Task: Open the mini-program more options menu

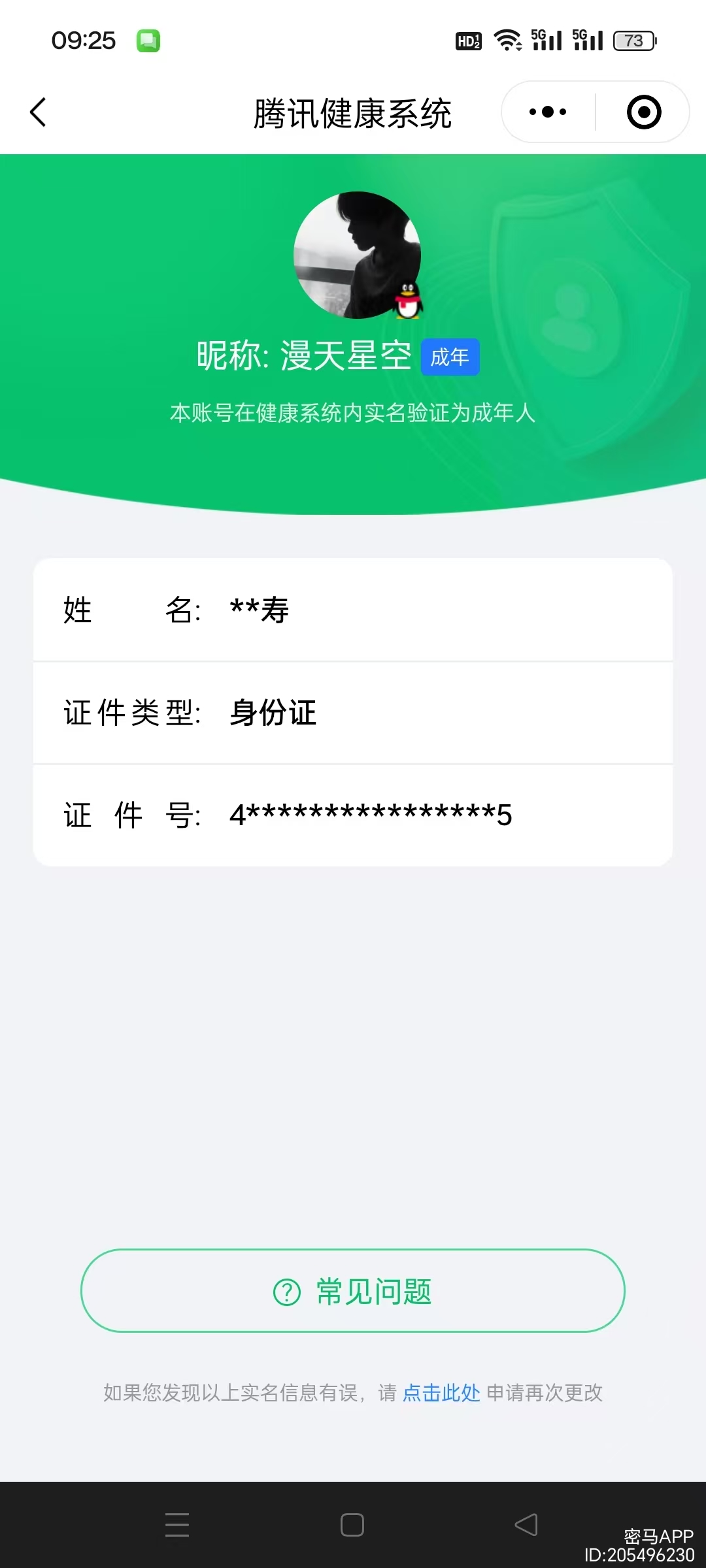Action: 546,111
